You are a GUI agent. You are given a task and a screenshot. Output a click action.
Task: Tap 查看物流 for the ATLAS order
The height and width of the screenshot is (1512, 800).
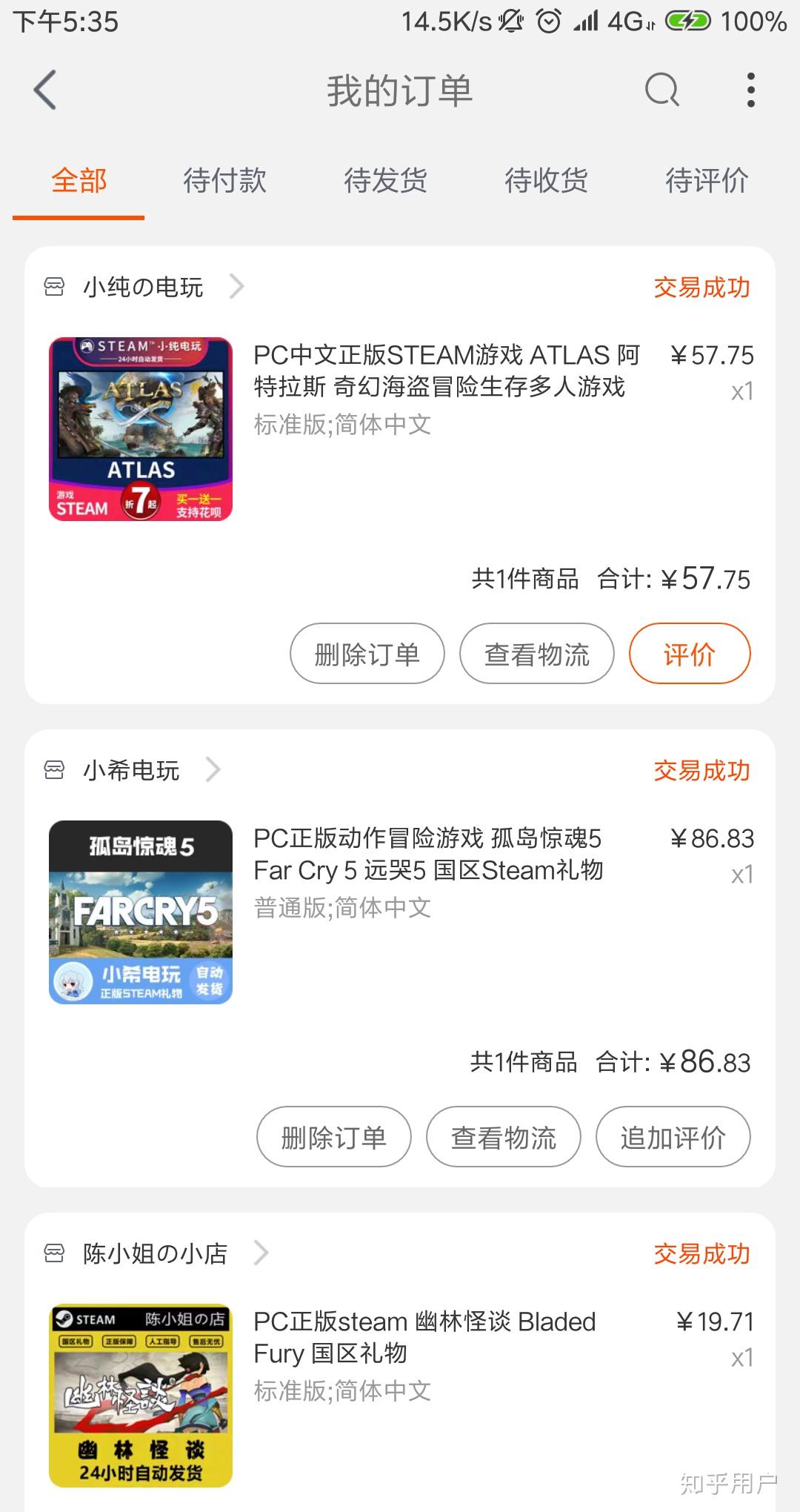tap(536, 654)
